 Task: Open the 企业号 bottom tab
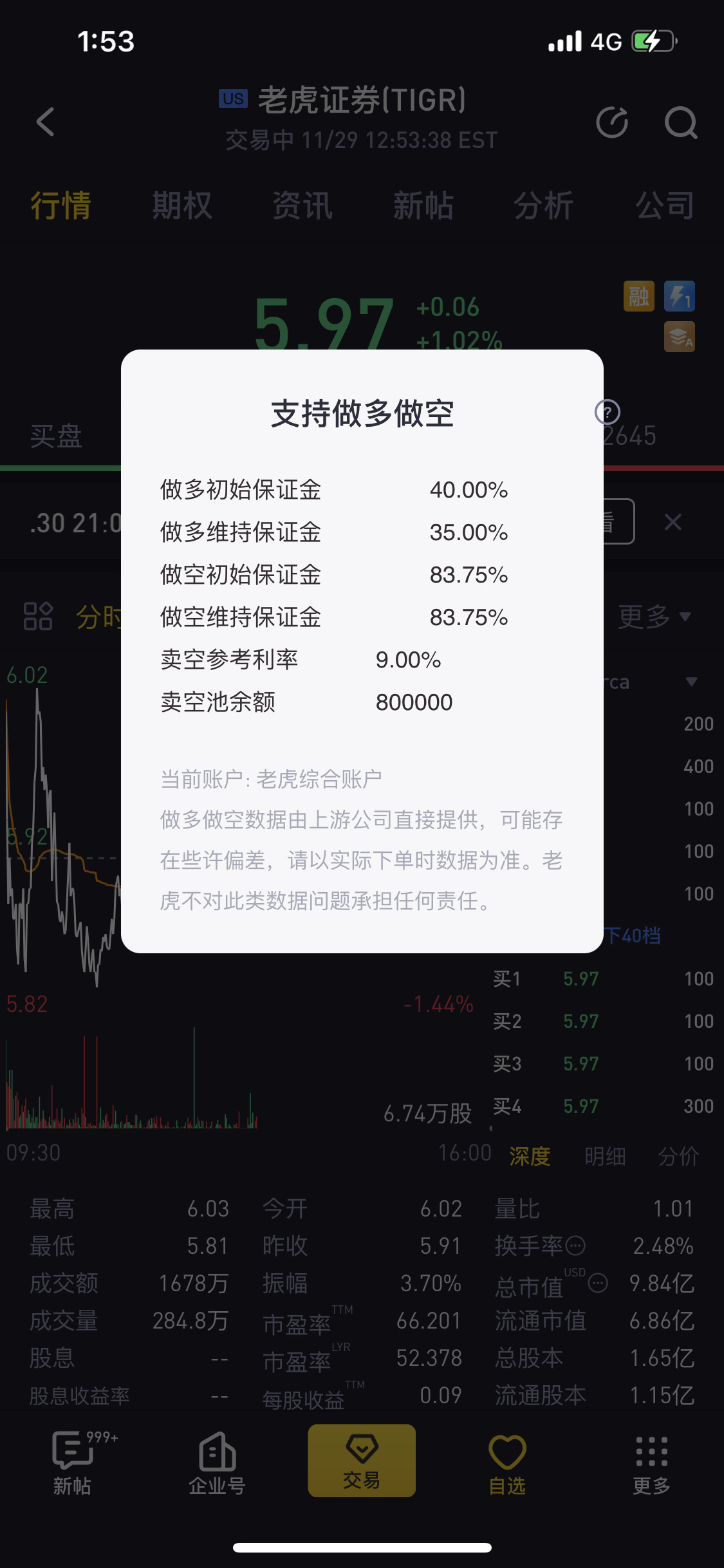[217, 1462]
